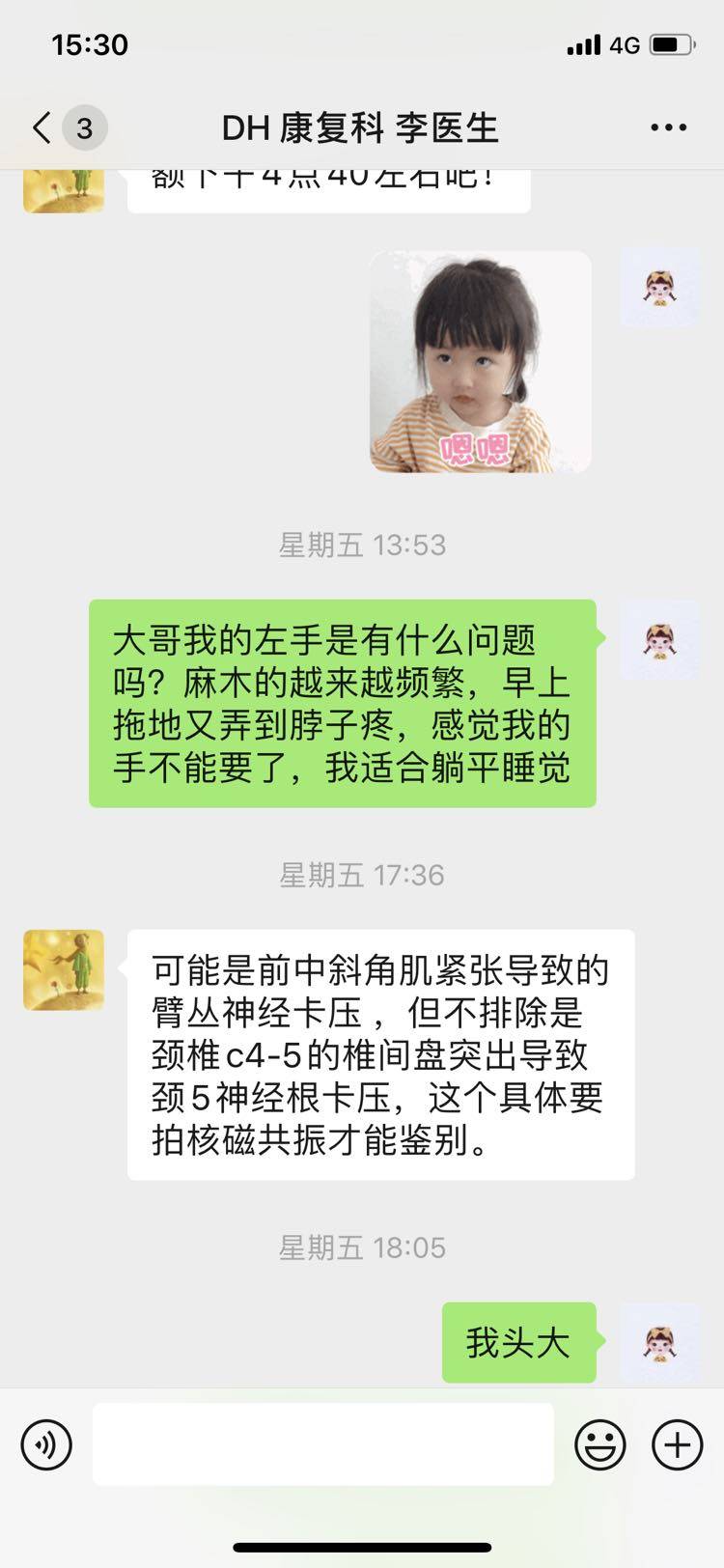Viewport: 724px width, 1568px height.
Task: Open the plus attachments menu
Action: (677, 1445)
